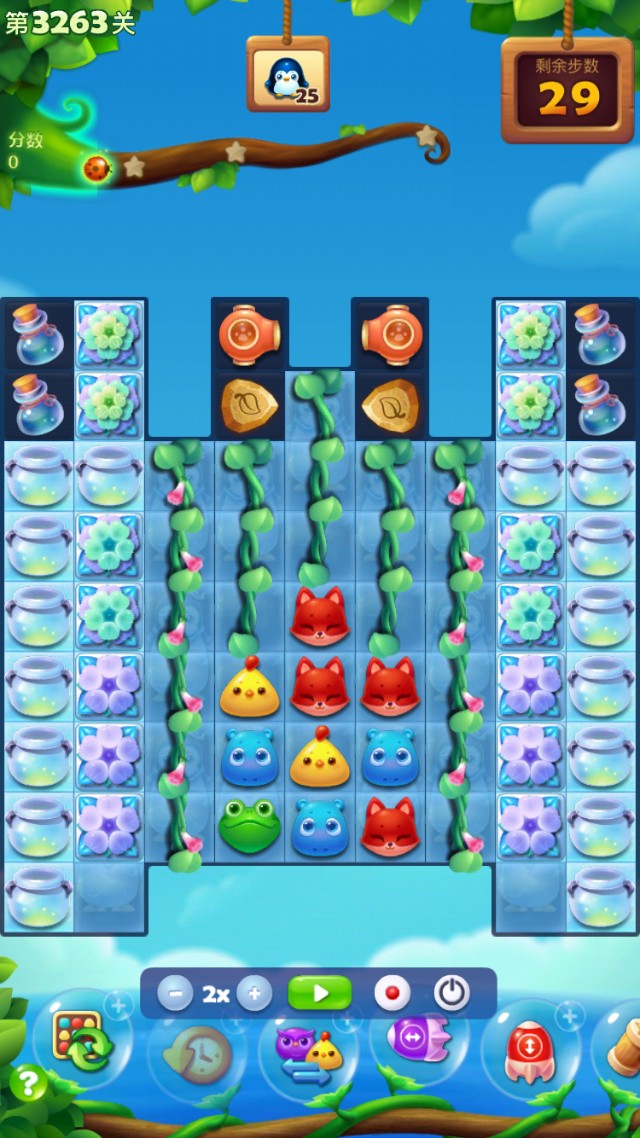Viewport: 640px width, 1138px height.
Task: Decrease playback speed with minus button
Action: [x=175, y=994]
